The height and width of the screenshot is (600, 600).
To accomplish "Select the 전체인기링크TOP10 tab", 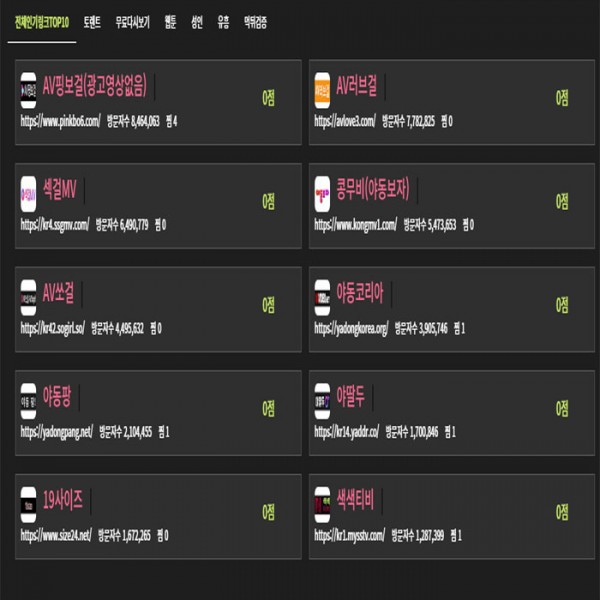I will (42, 22).
